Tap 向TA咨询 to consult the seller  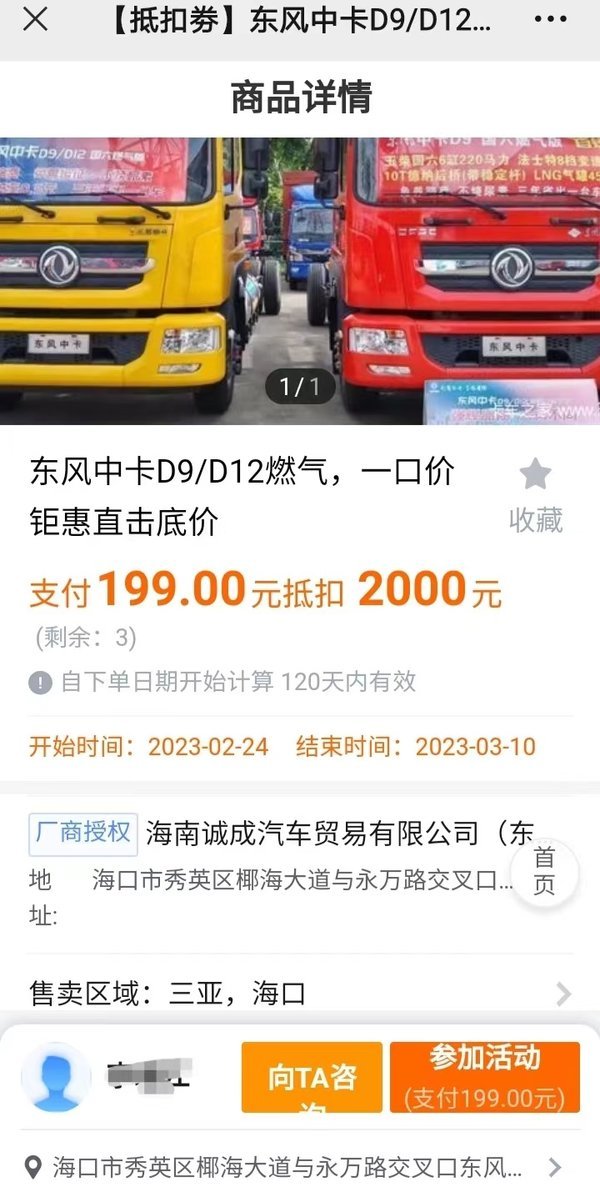tap(311, 1077)
